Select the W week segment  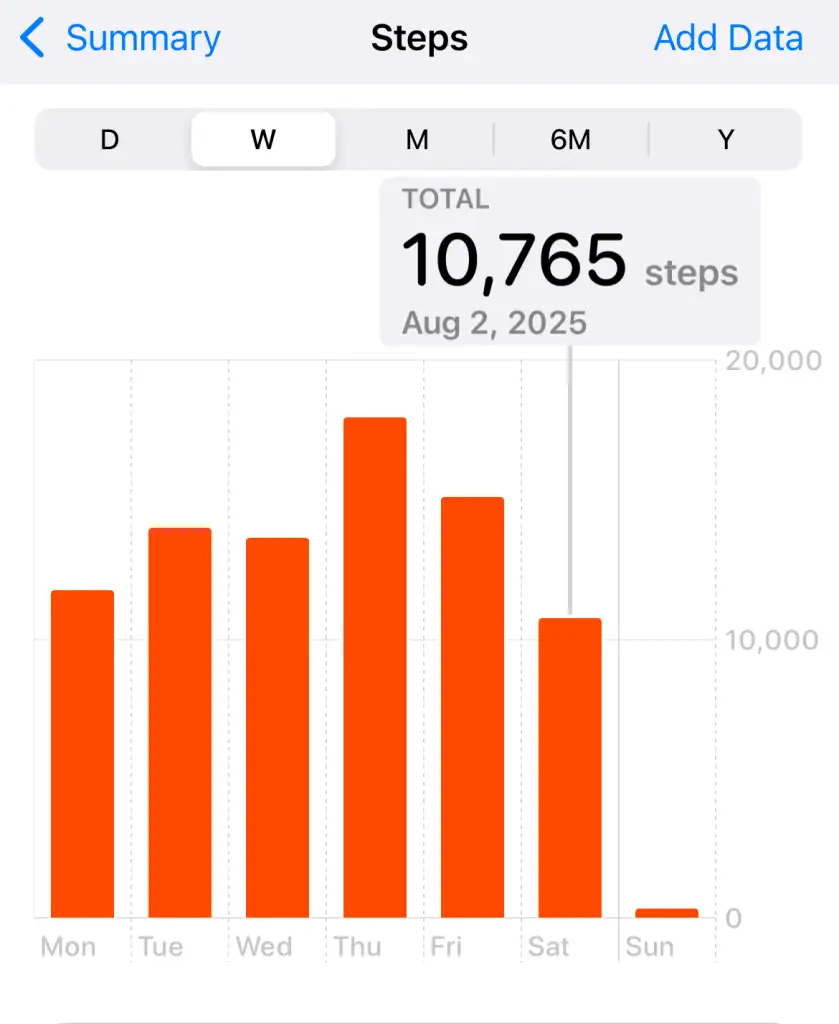point(263,140)
